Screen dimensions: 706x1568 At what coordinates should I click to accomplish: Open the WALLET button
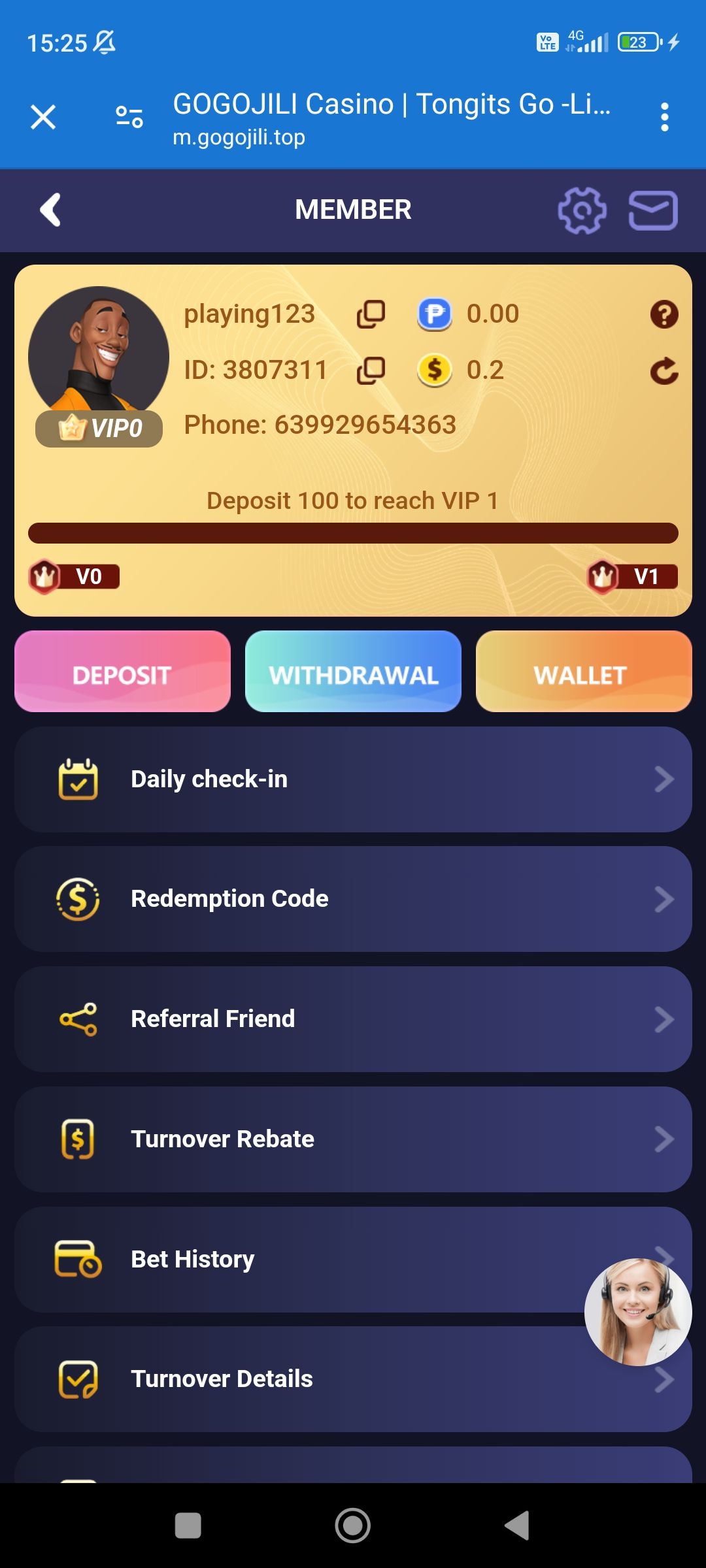[x=584, y=672]
